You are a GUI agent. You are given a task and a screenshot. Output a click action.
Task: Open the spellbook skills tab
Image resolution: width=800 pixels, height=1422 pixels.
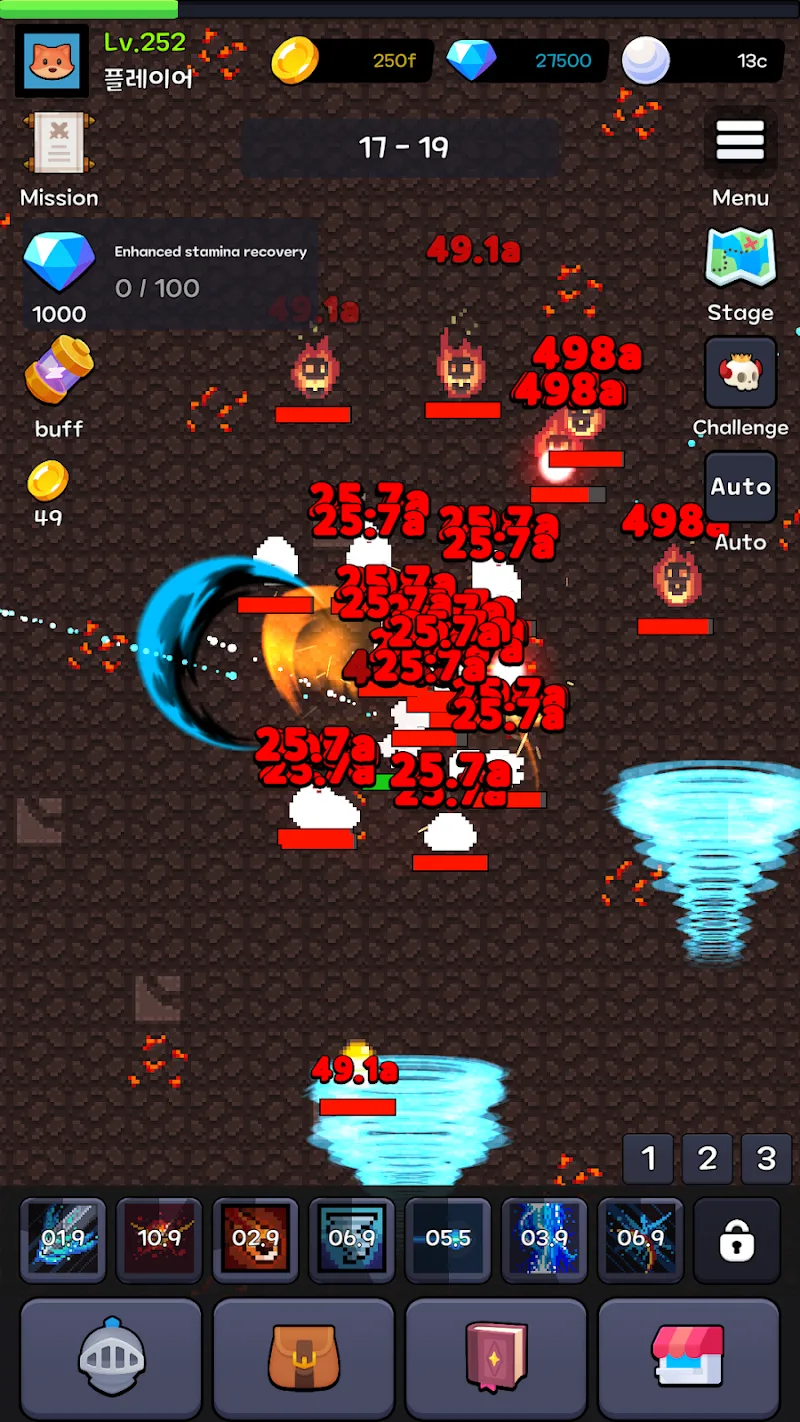tap(496, 1358)
